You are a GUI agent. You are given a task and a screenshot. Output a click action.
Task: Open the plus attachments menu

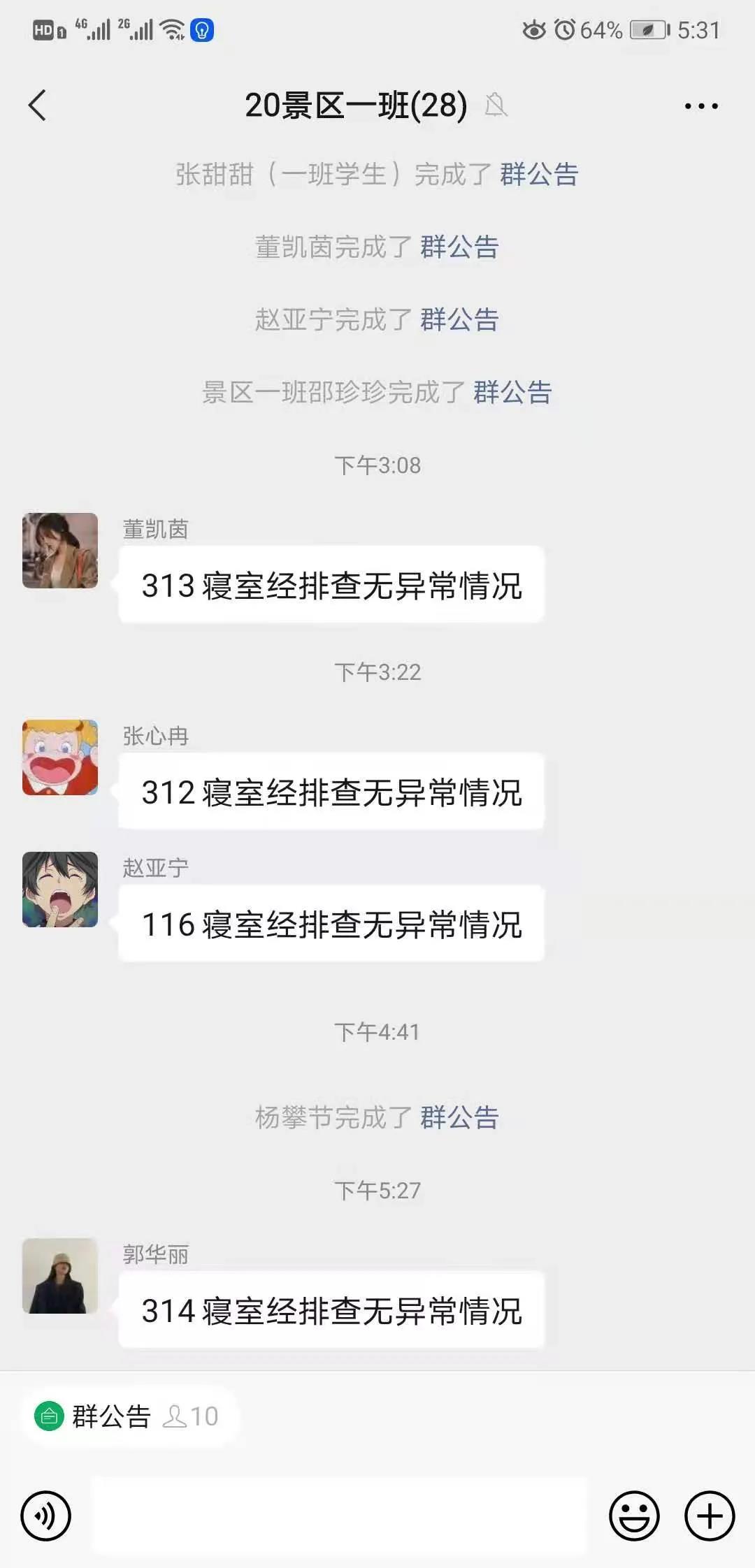710,1516
